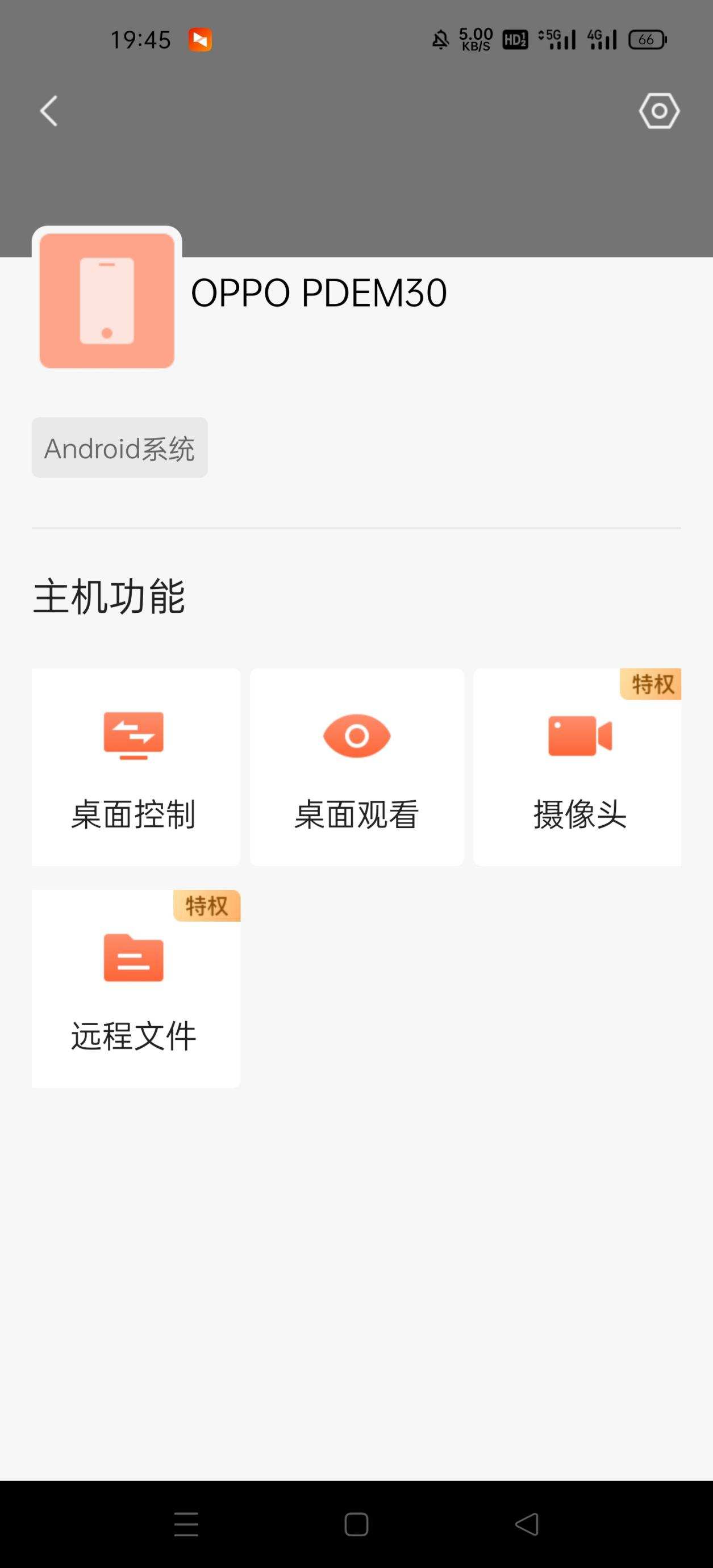
Task: Tap the 特权 badge on 远程文件 card
Action: pyautogui.click(x=207, y=906)
